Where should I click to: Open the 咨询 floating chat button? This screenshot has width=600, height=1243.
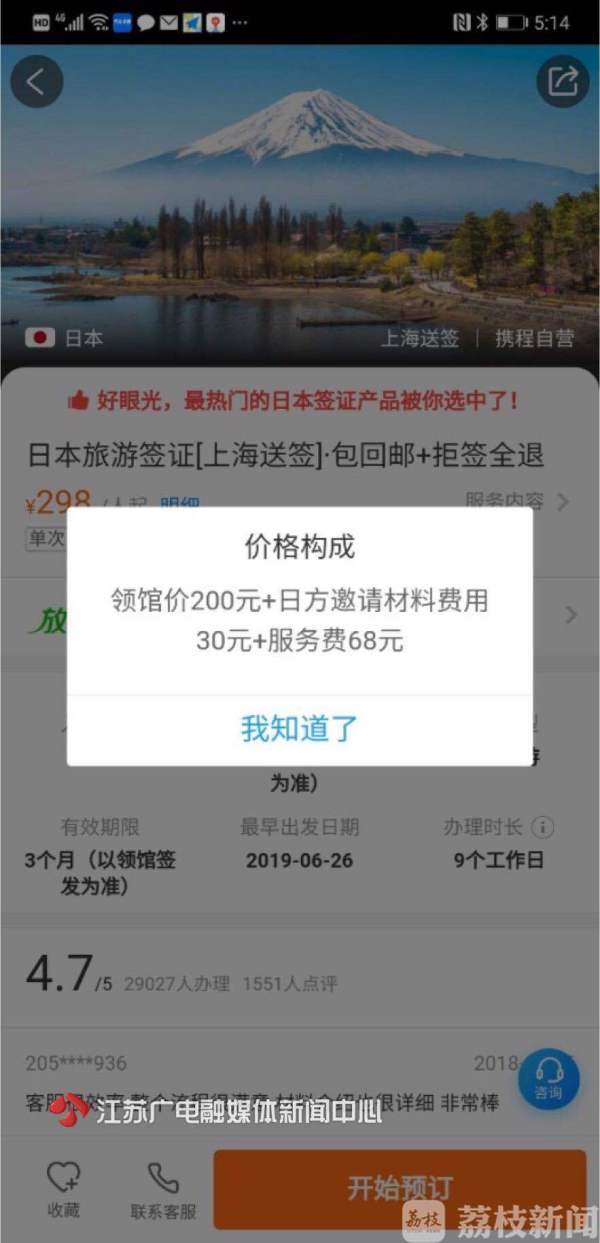click(548, 1077)
